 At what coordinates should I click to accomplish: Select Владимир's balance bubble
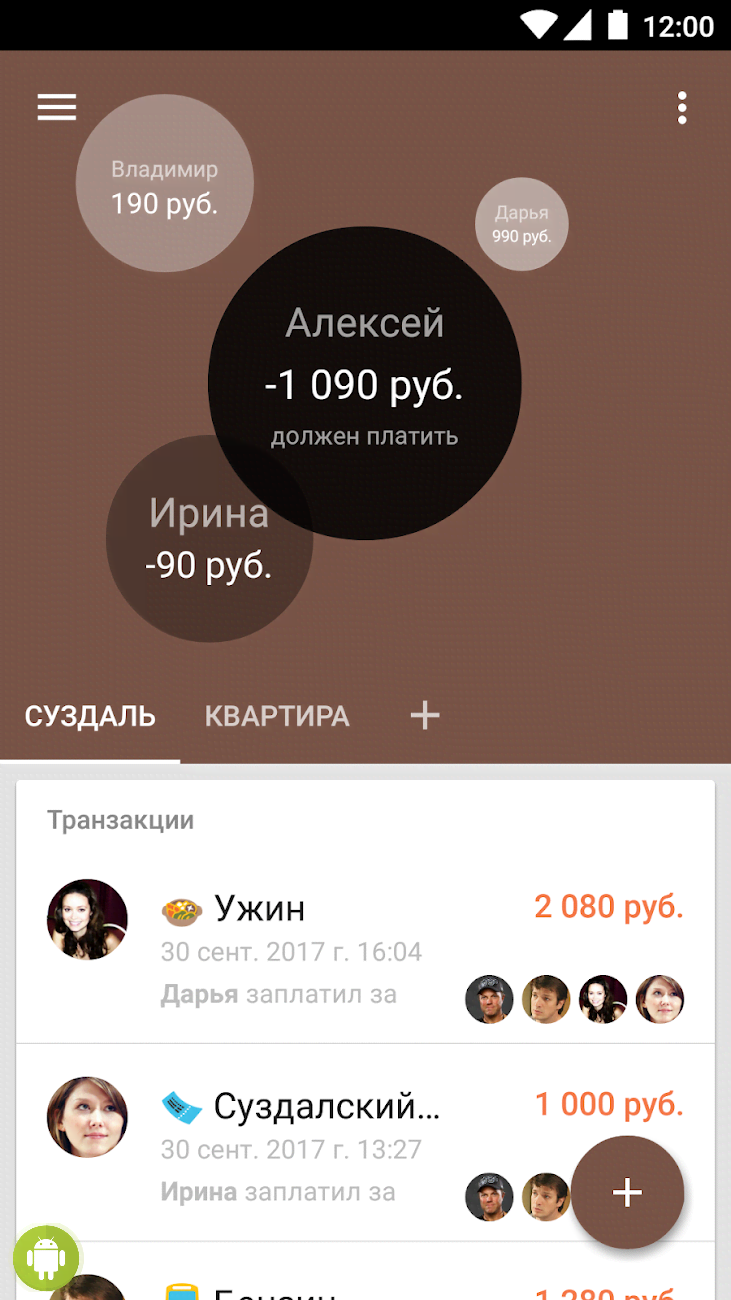[x=165, y=183]
